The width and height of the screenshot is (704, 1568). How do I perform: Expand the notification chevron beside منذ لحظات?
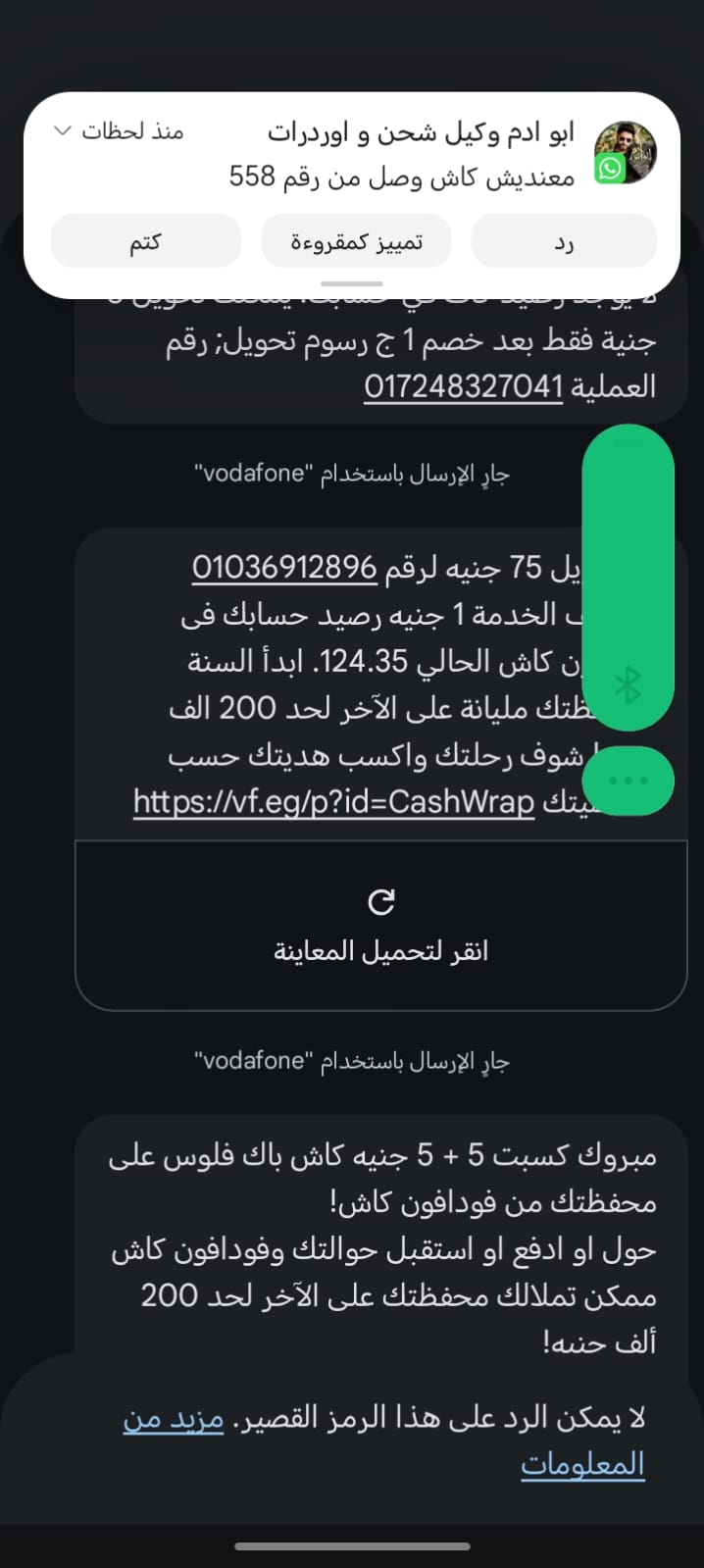[x=63, y=130]
